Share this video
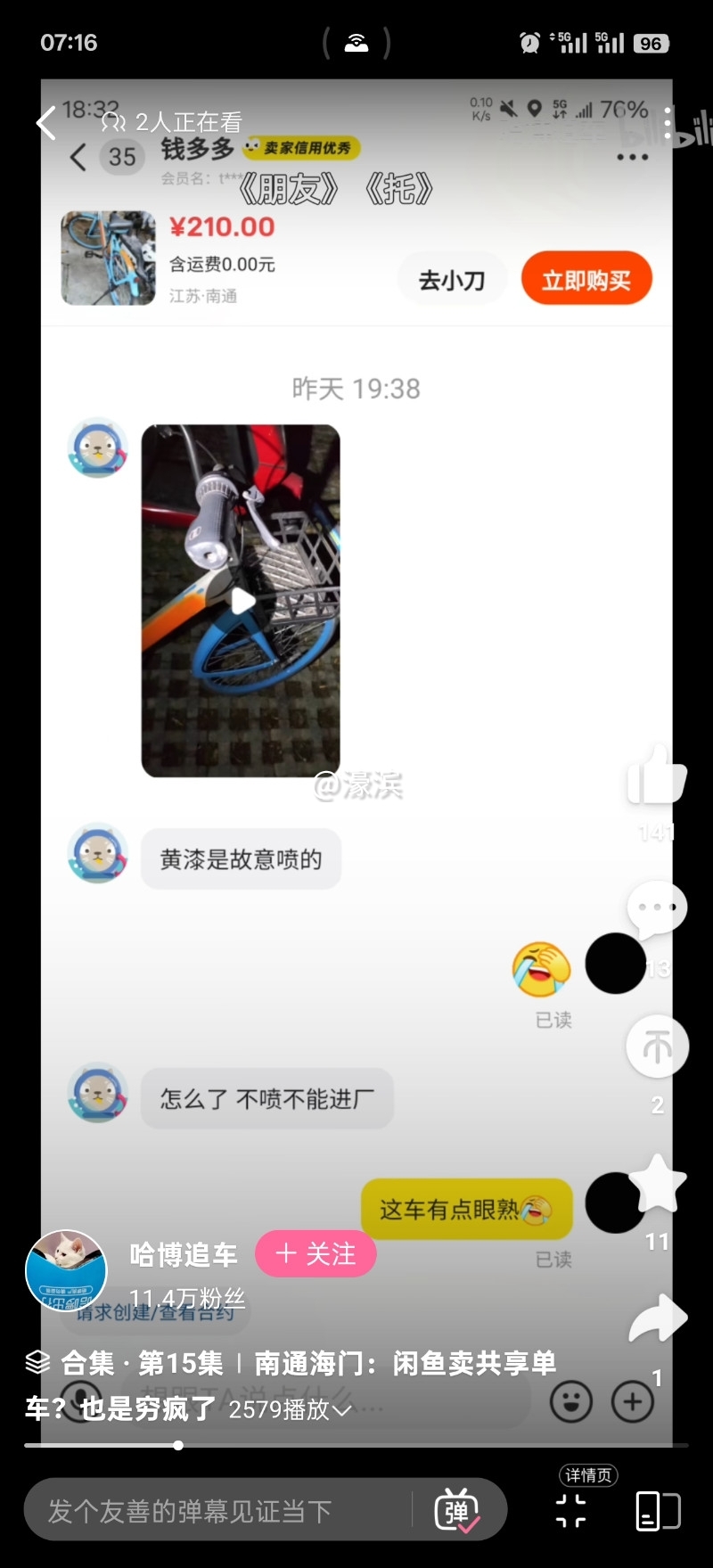 pos(657,1319)
